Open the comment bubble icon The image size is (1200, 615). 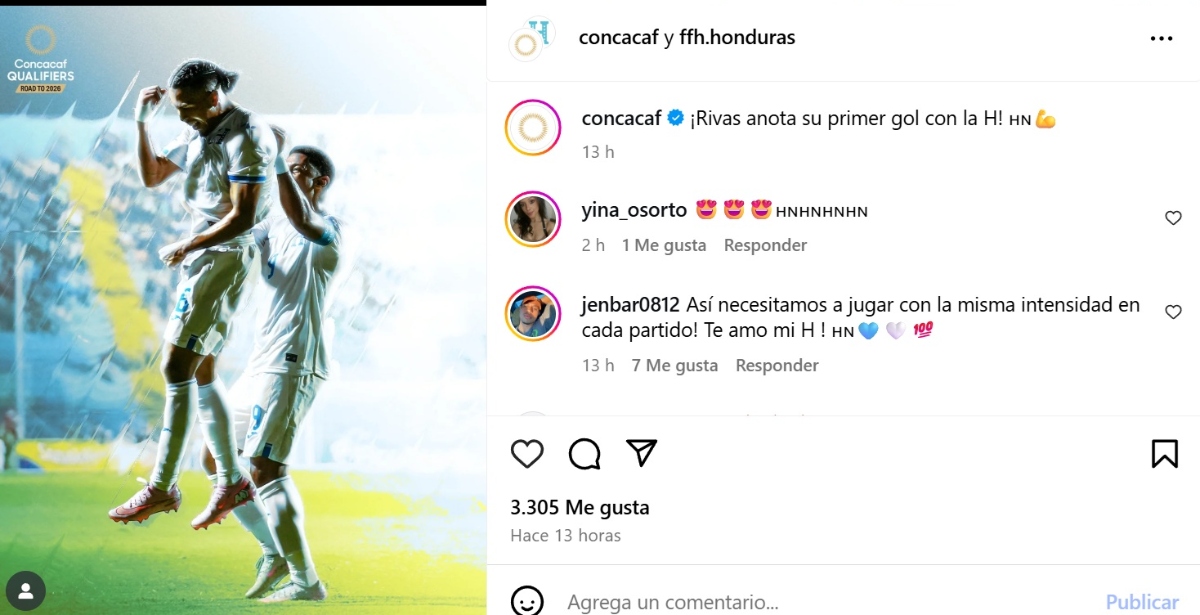coord(584,453)
